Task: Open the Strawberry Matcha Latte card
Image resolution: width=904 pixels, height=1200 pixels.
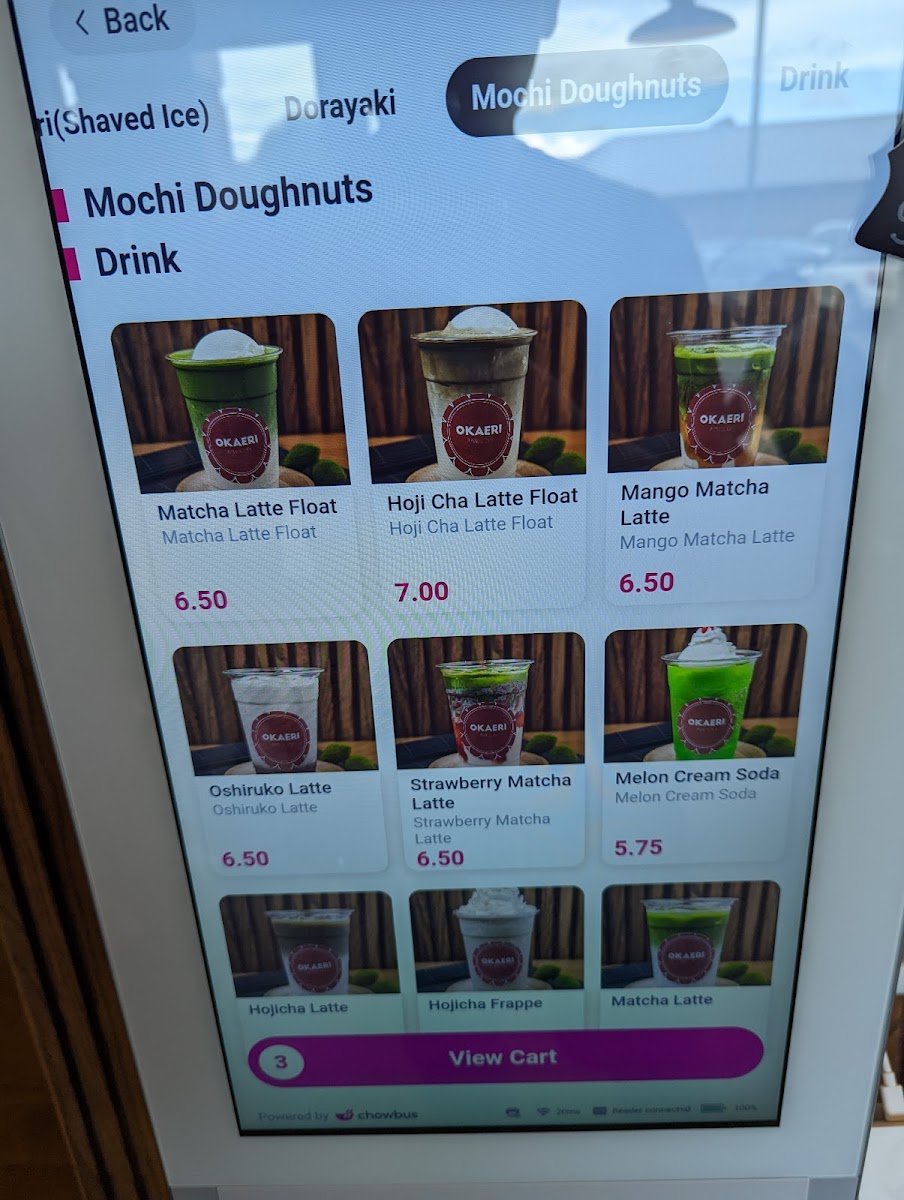Action: click(488, 745)
